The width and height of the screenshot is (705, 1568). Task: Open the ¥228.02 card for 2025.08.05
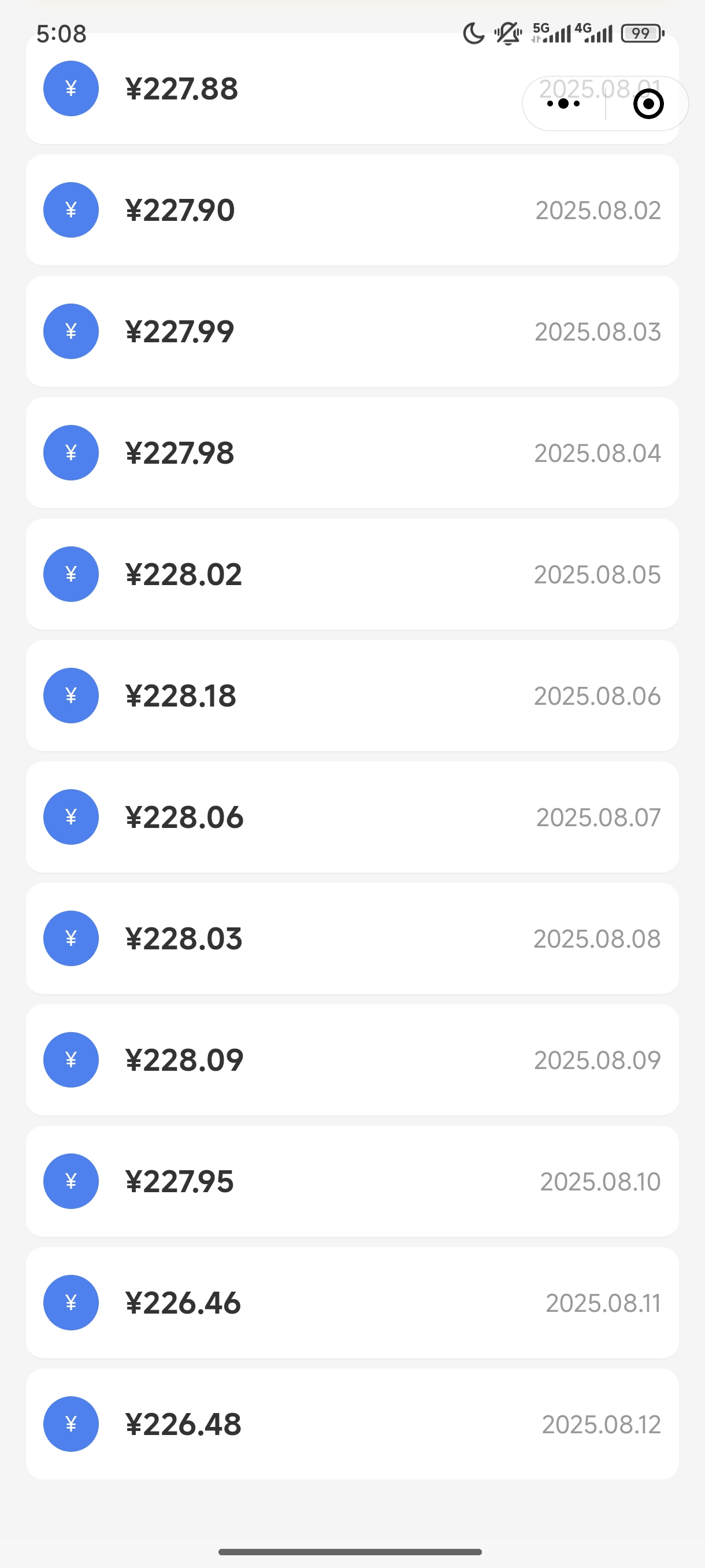(352, 574)
